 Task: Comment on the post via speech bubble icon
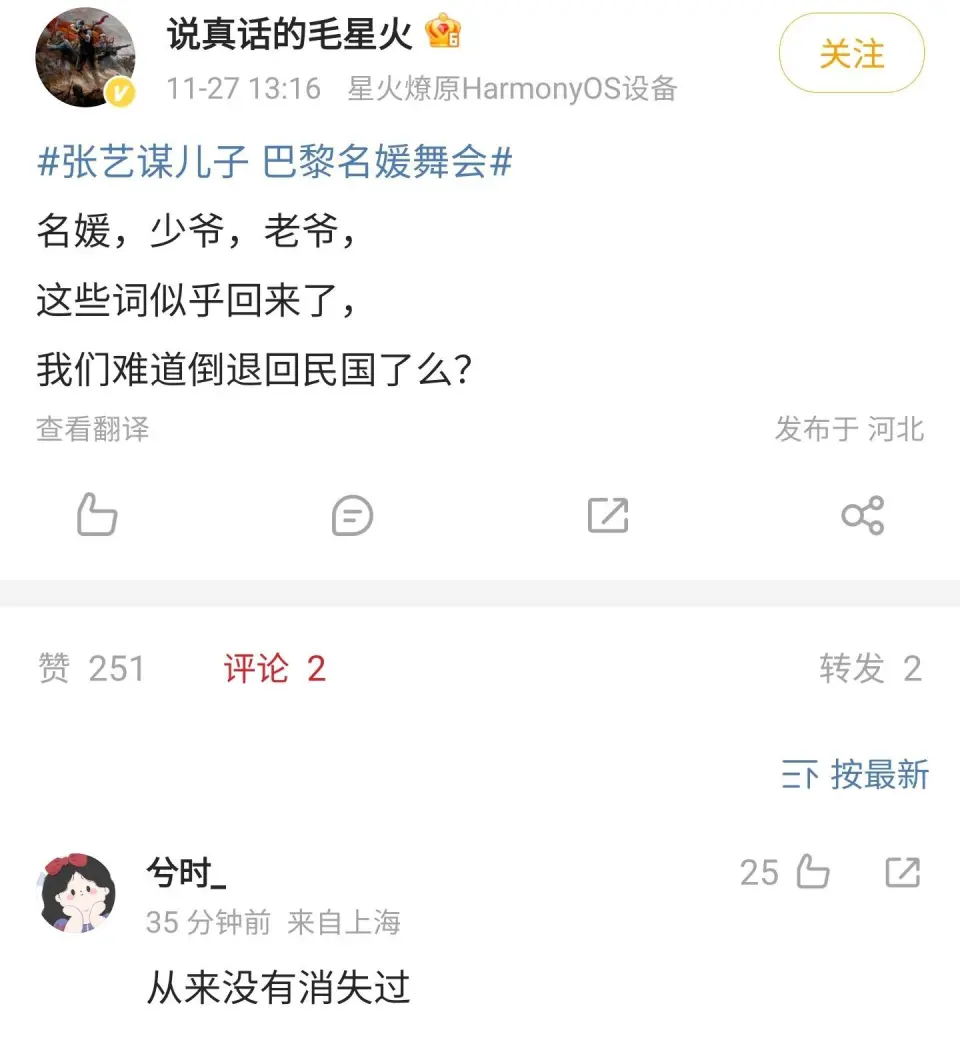[352, 515]
